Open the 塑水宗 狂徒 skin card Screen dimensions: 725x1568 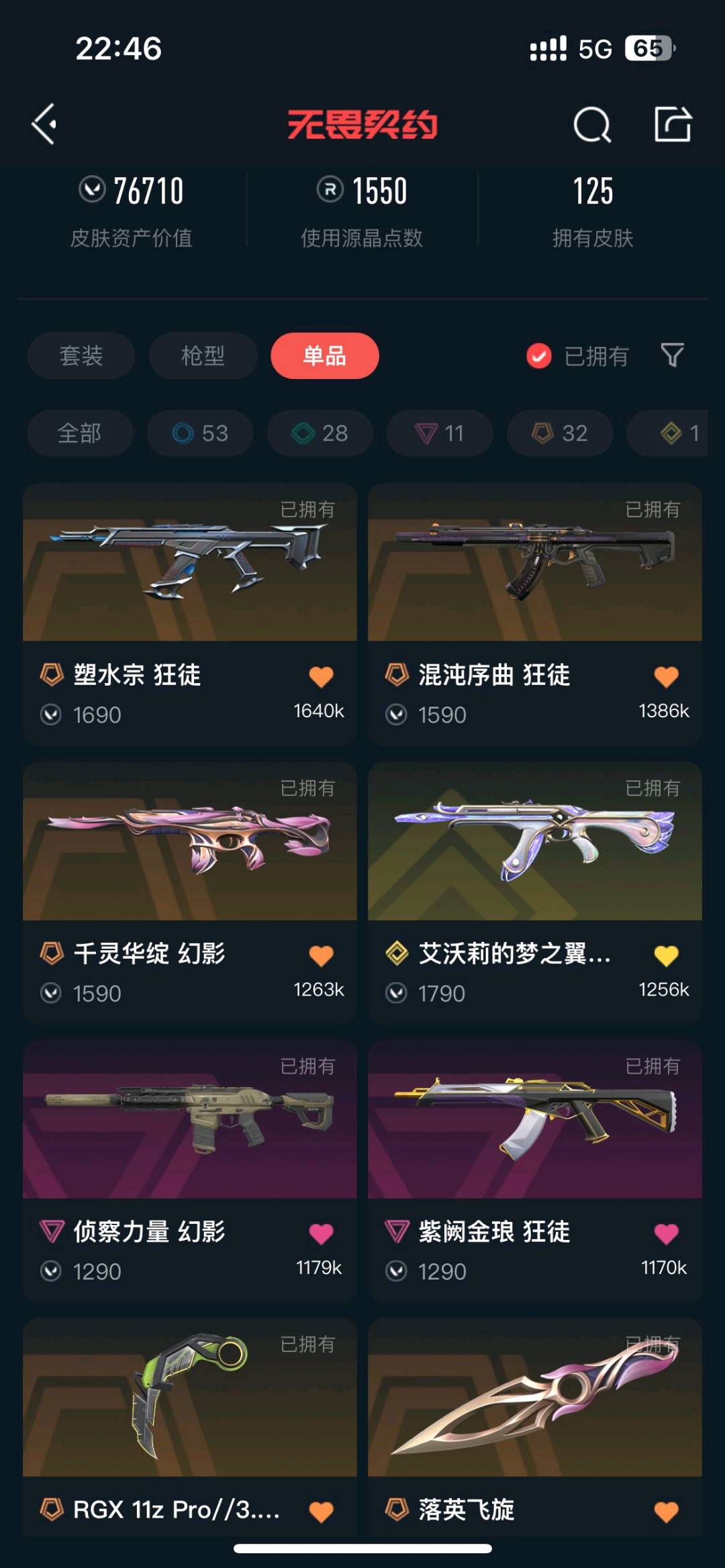tap(190, 614)
